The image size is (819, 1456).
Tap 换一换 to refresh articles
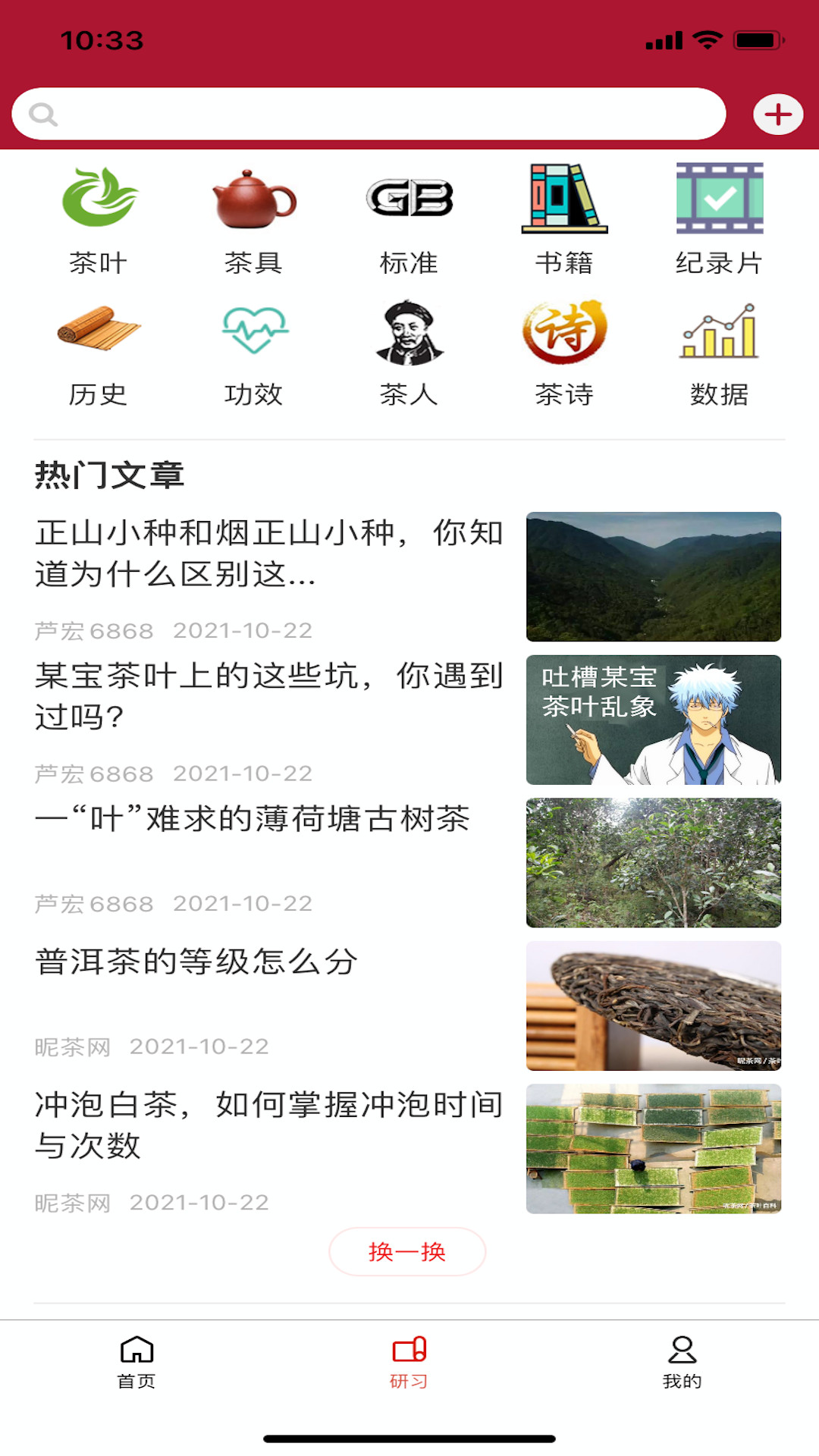coord(407,1251)
